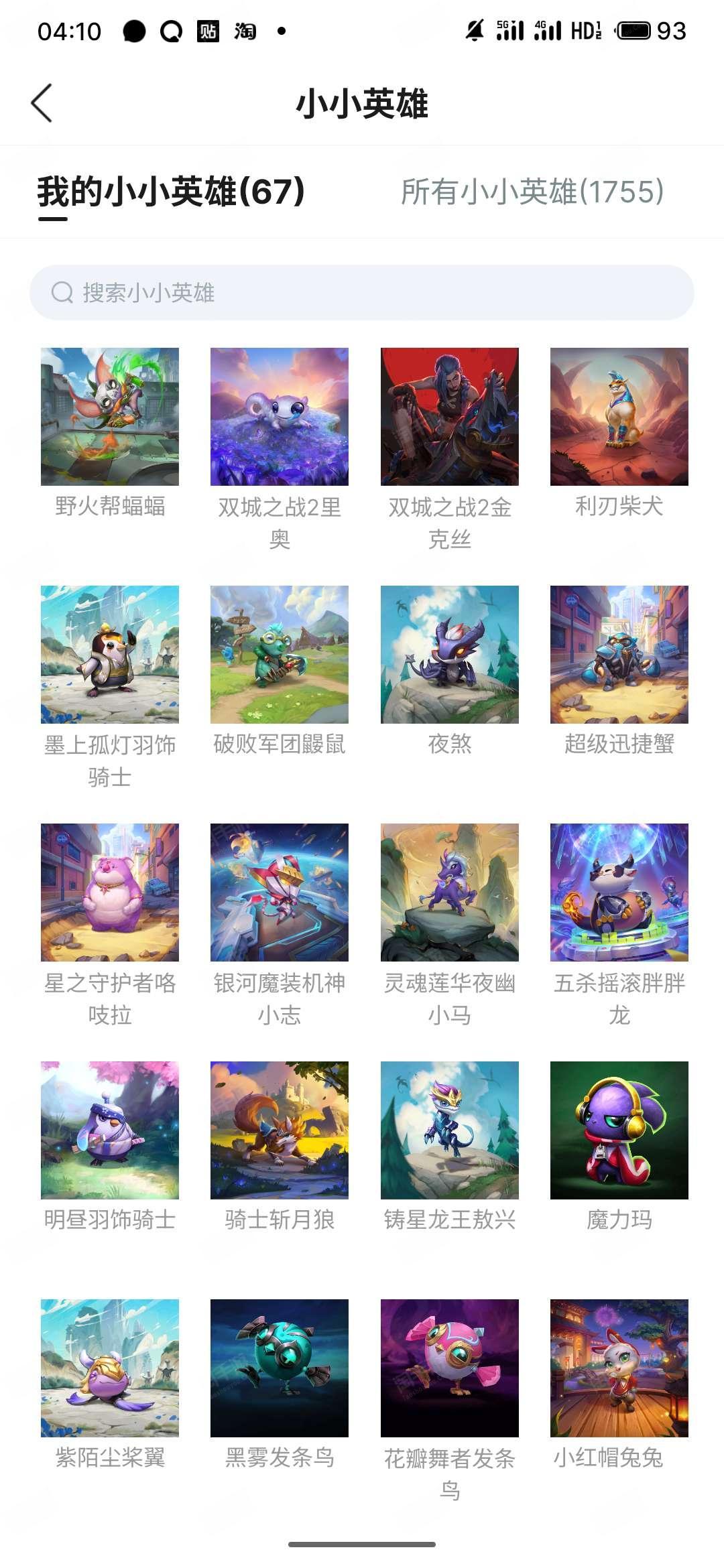Screen dimensions: 724x1568
Task: Choose the 夜煞 hero tile
Action: click(x=450, y=655)
